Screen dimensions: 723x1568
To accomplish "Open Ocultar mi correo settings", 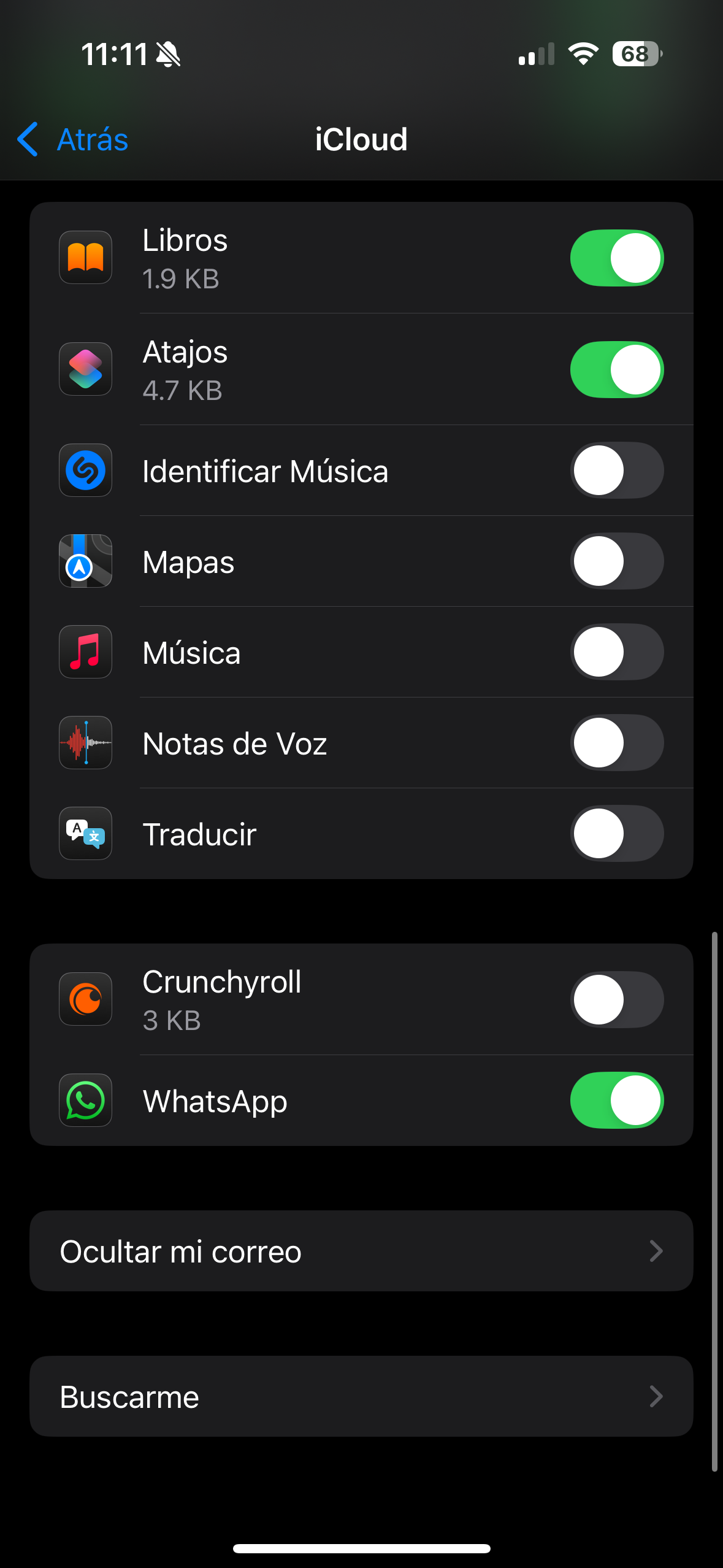I will click(x=361, y=1251).
